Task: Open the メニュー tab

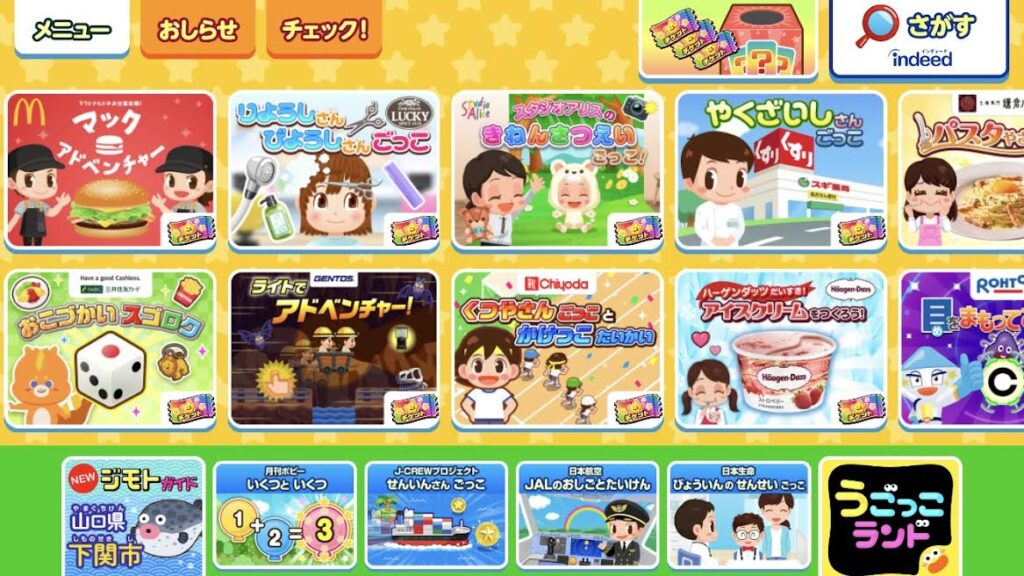Action: click(x=72, y=28)
